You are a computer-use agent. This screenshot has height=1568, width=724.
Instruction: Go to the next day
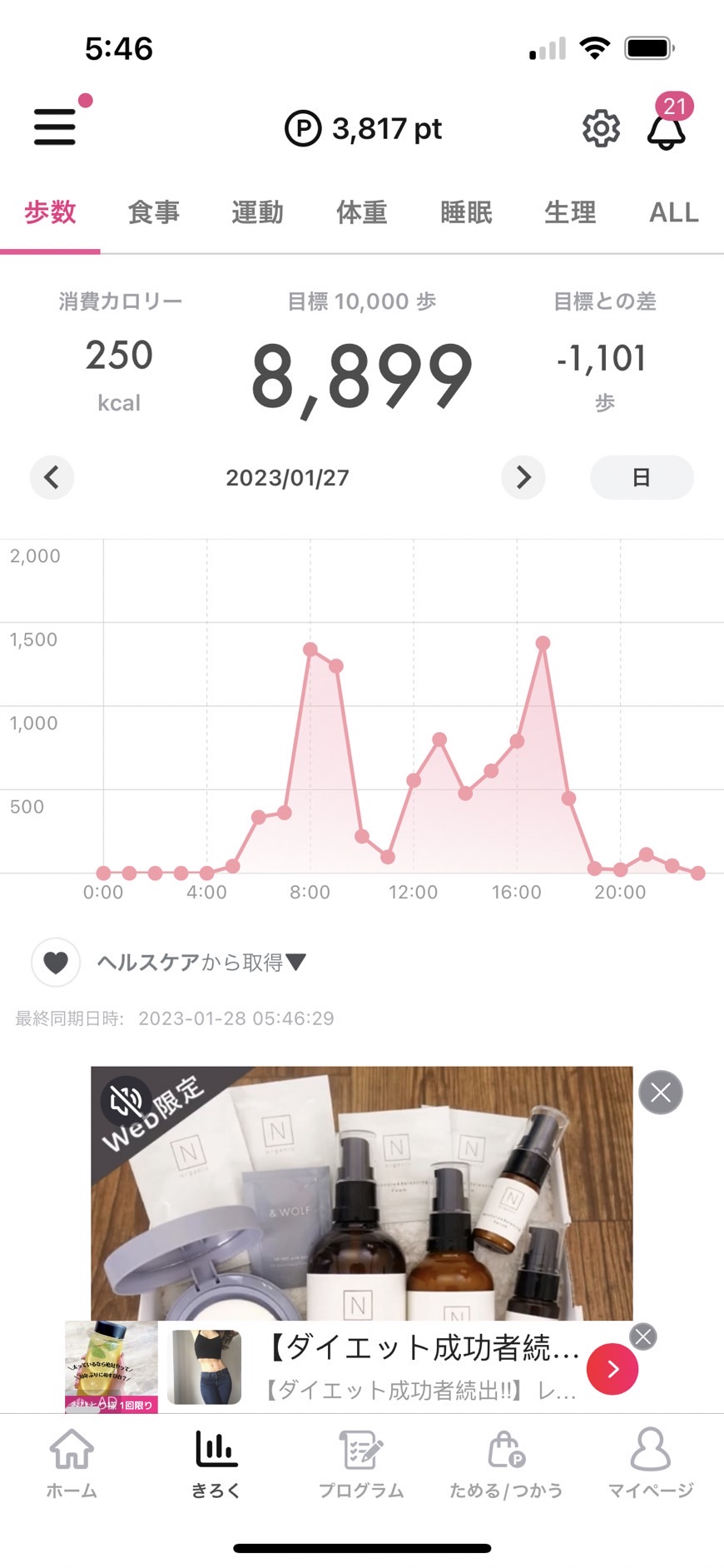tap(523, 477)
